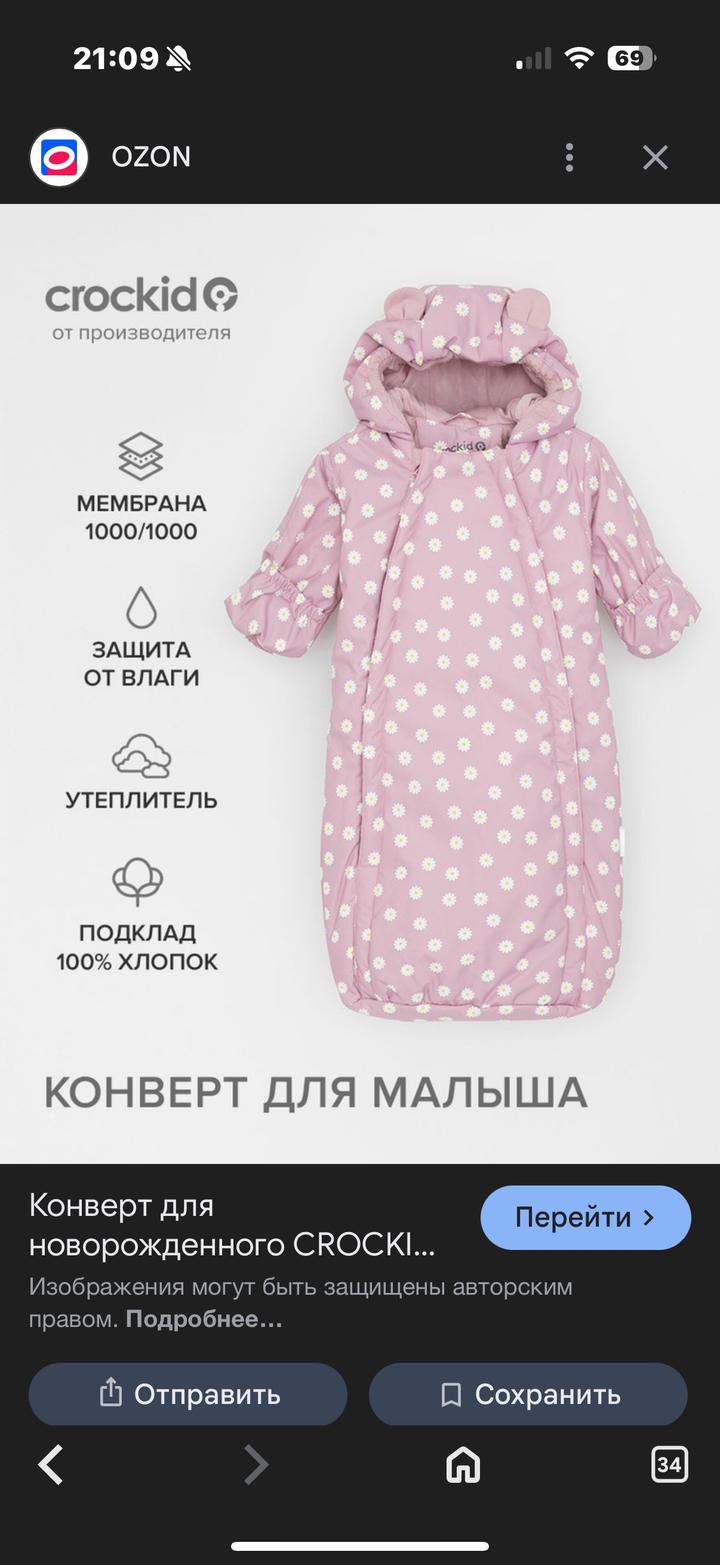This screenshot has height=1565, width=720.
Task: Share image with Отправить button
Action: (188, 1394)
